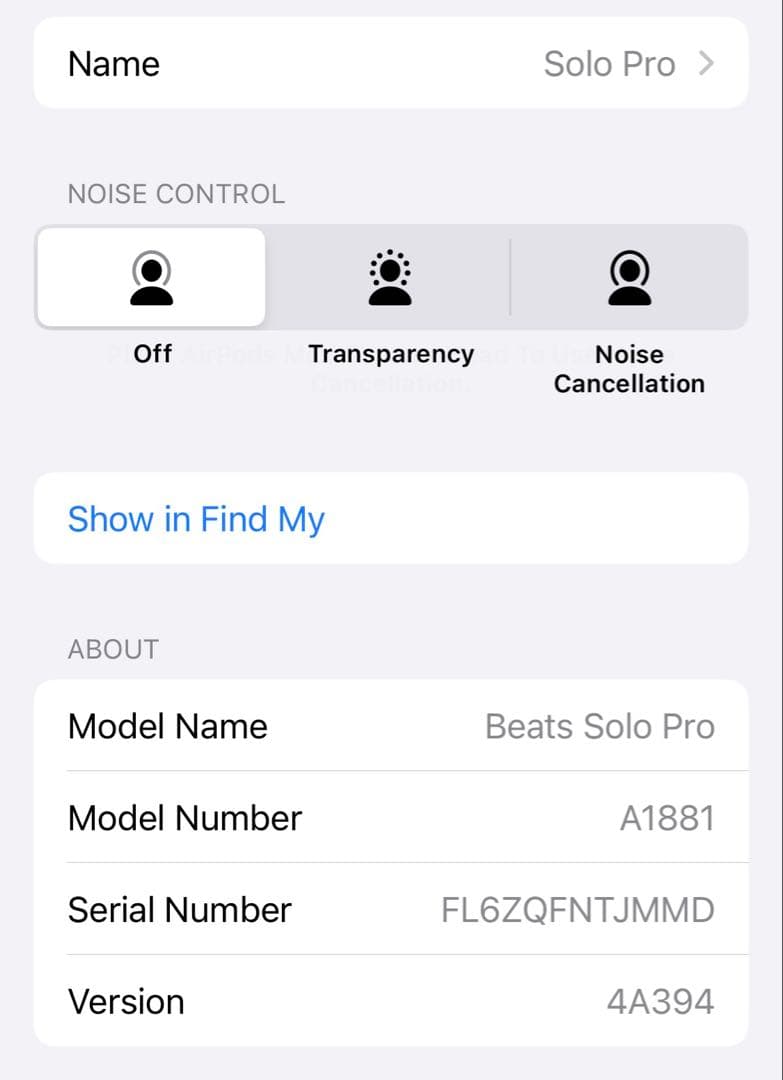Tap the ABOUT section header
783x1080 pixels.
click(x=112, y=649)
